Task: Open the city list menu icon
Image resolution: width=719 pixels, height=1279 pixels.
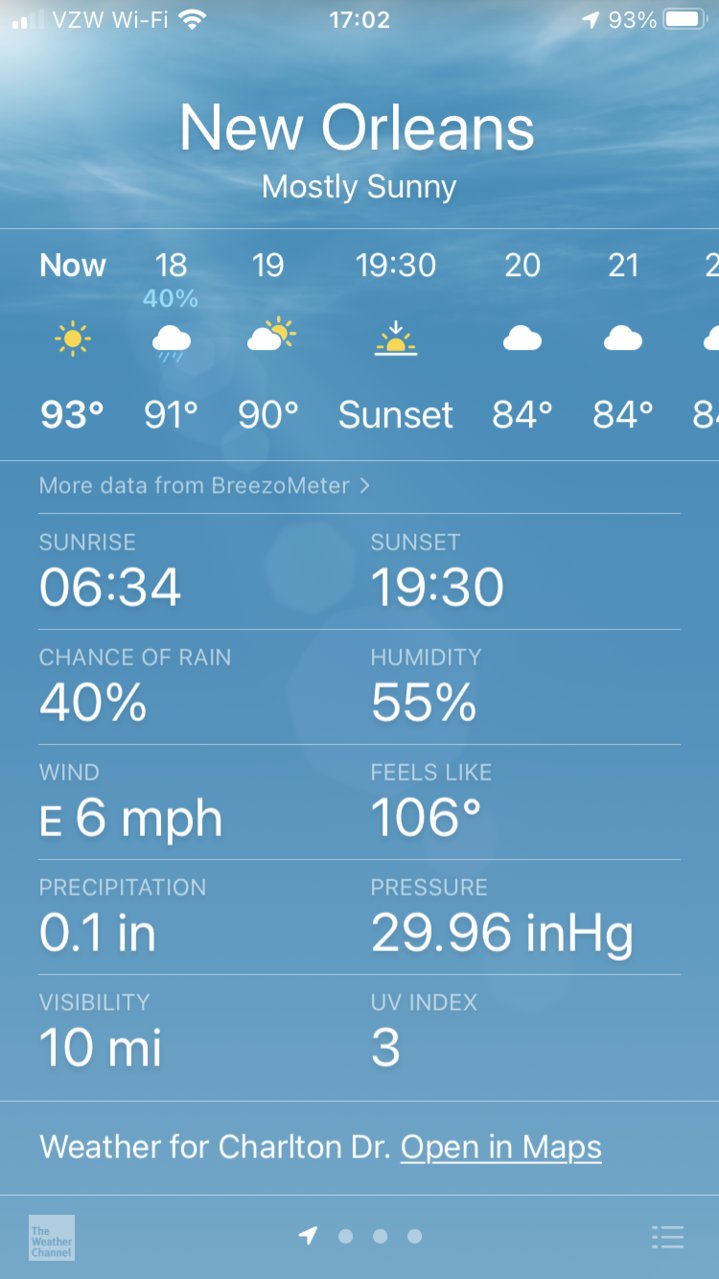Action: point(667,1237)
